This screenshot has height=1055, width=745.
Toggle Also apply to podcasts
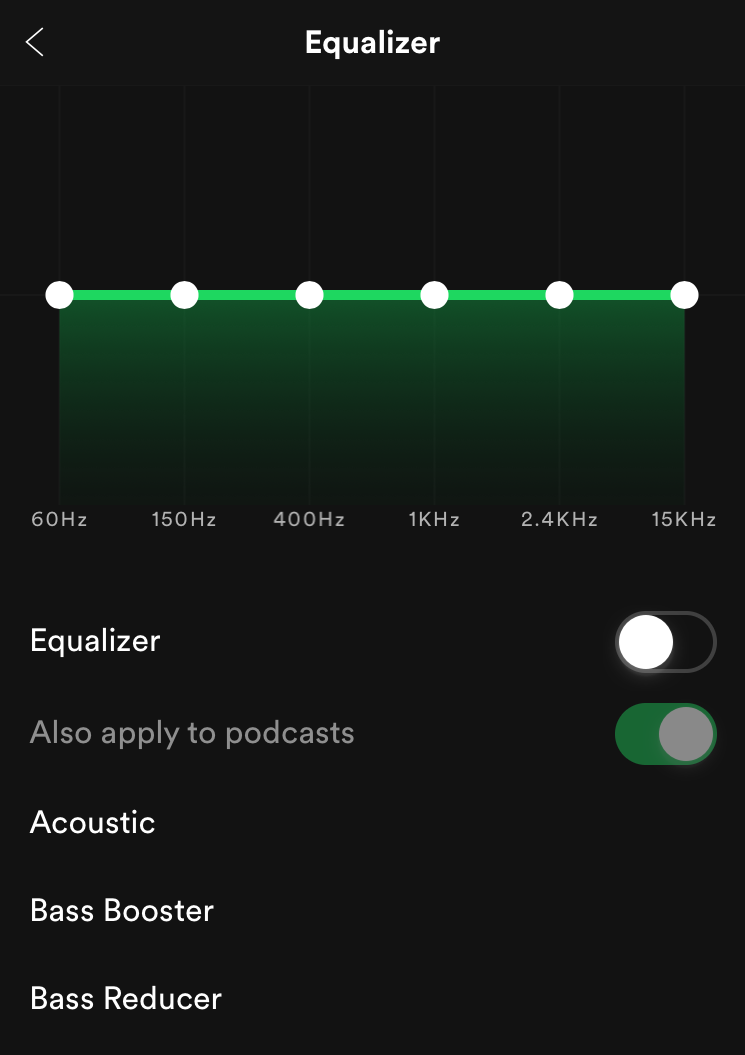tap(665, 733)
